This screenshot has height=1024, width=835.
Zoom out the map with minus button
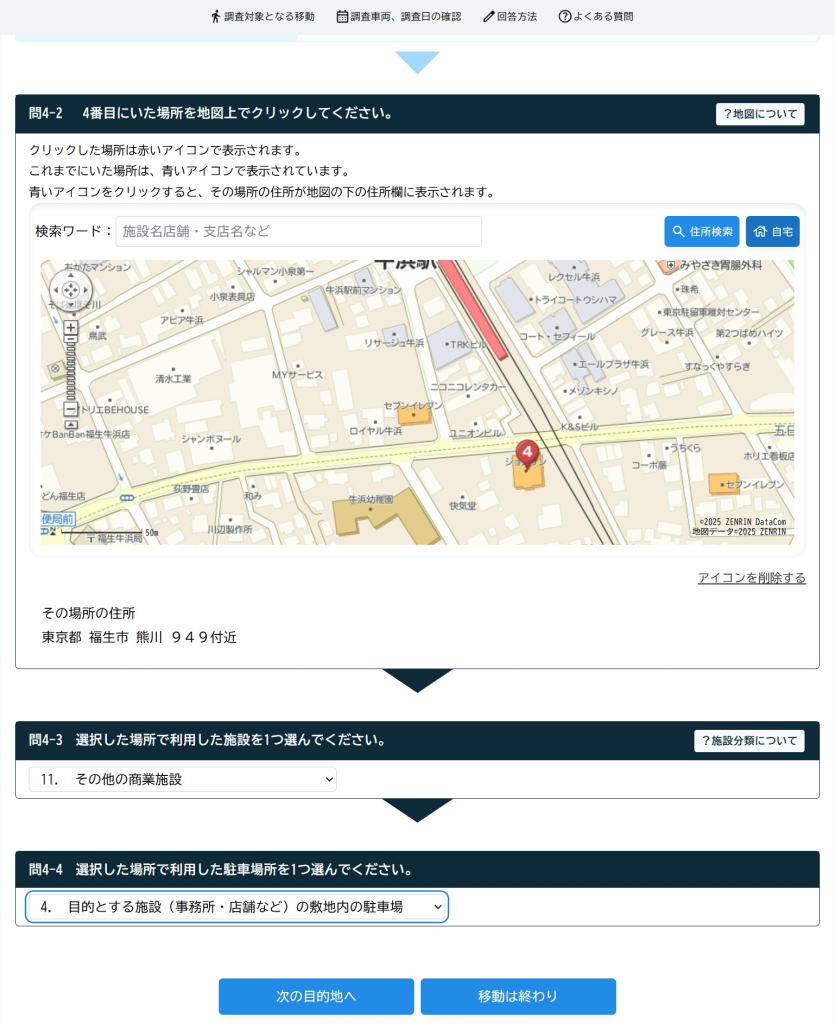pos(71,409)
